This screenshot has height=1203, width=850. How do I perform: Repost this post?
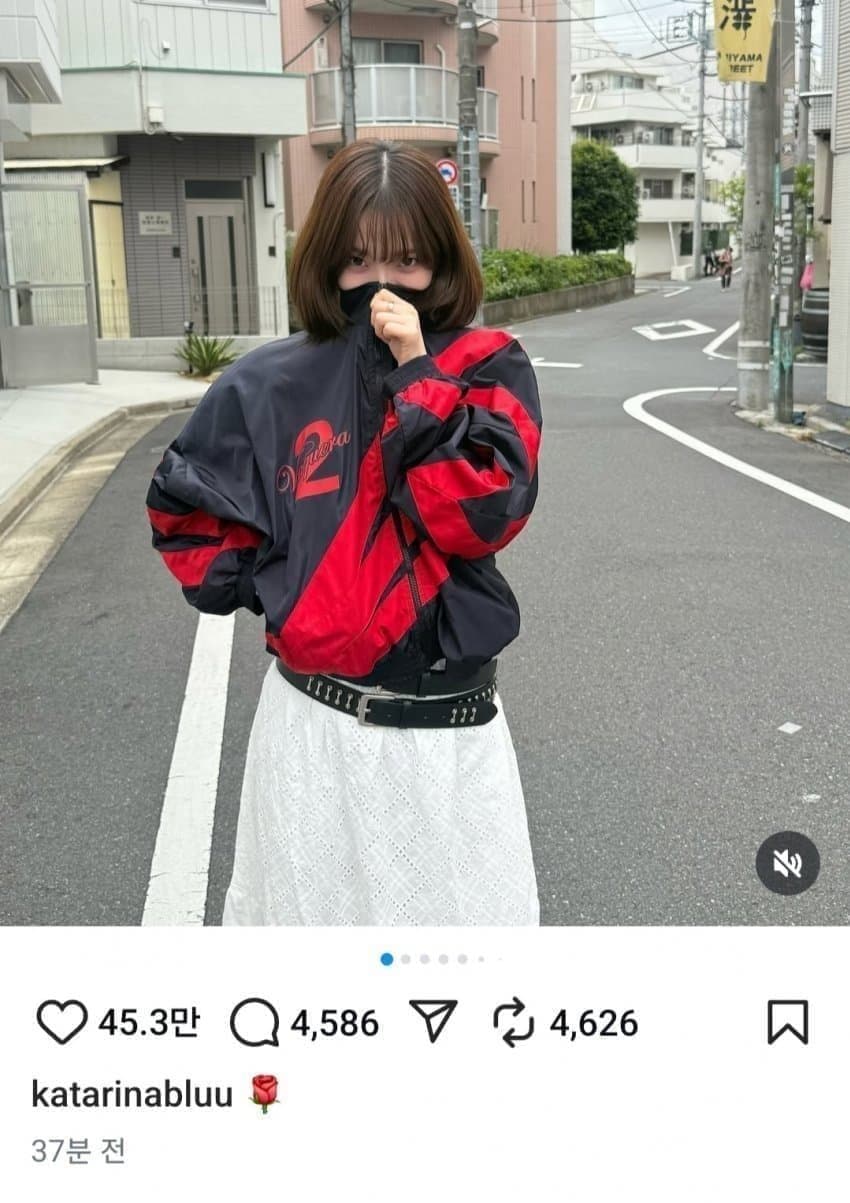pyautogui.click(x=514, y=1022)
